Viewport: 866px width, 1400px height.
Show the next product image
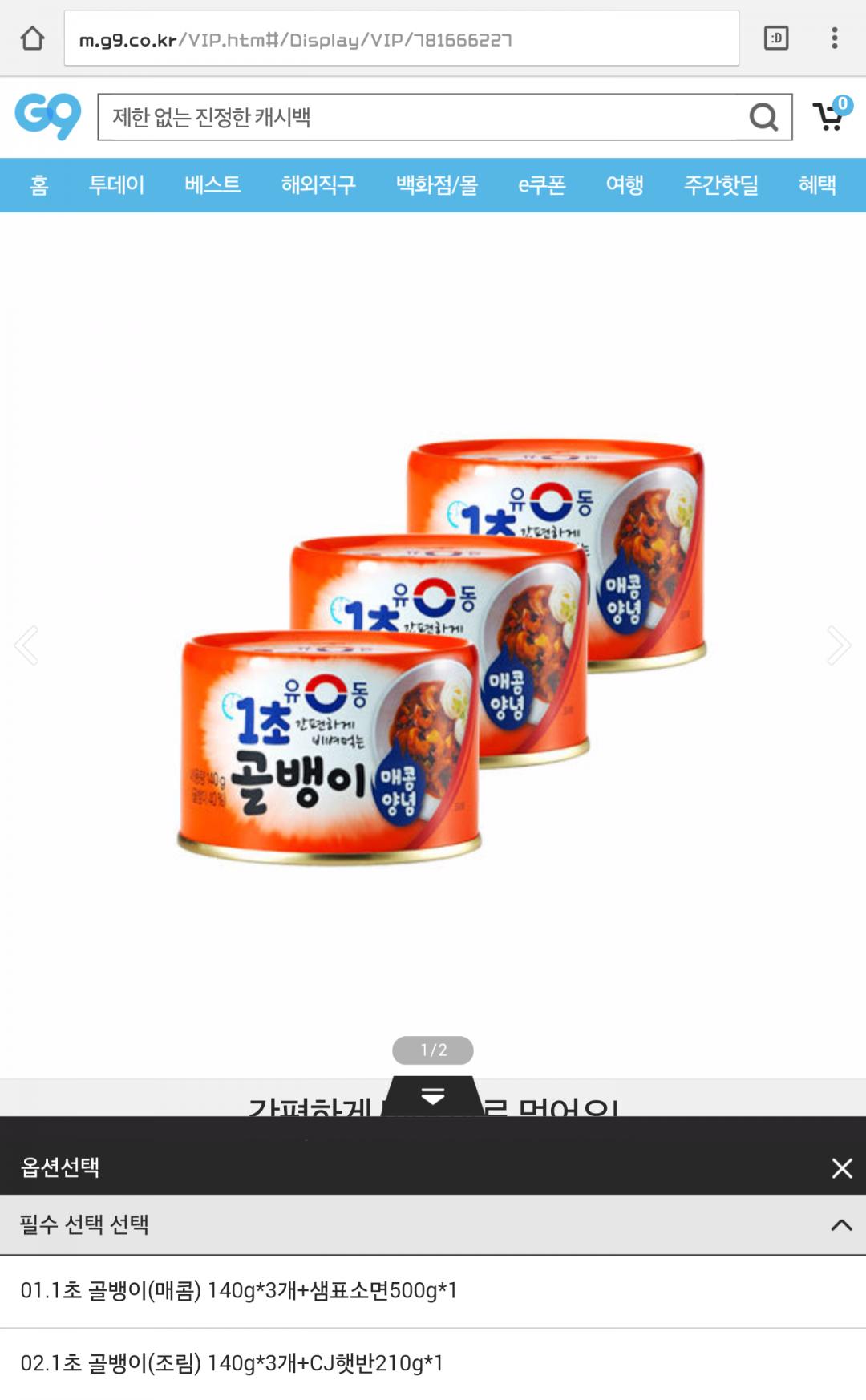[x=838, y=645]
